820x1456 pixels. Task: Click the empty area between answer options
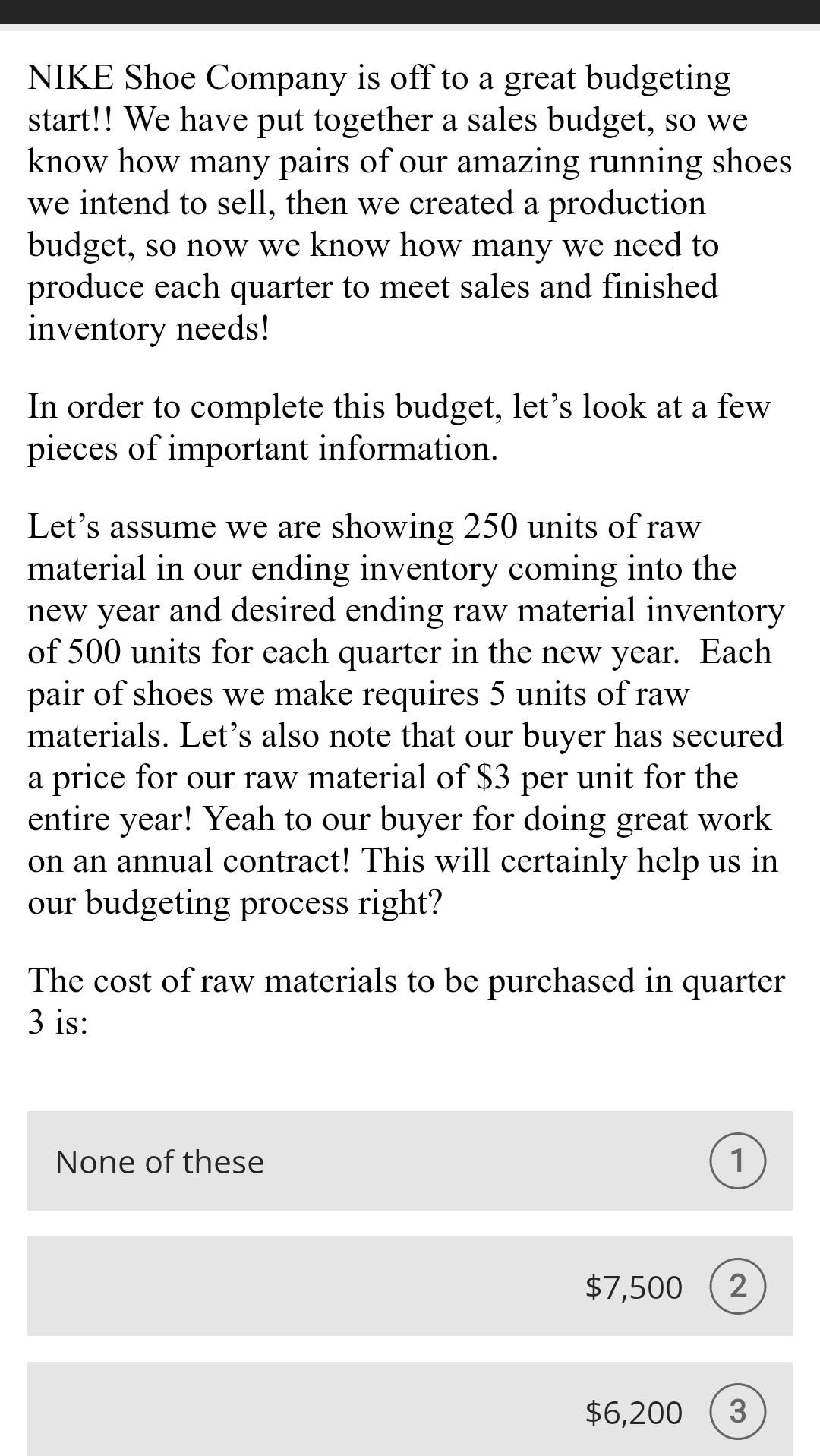pos(410,1221)
